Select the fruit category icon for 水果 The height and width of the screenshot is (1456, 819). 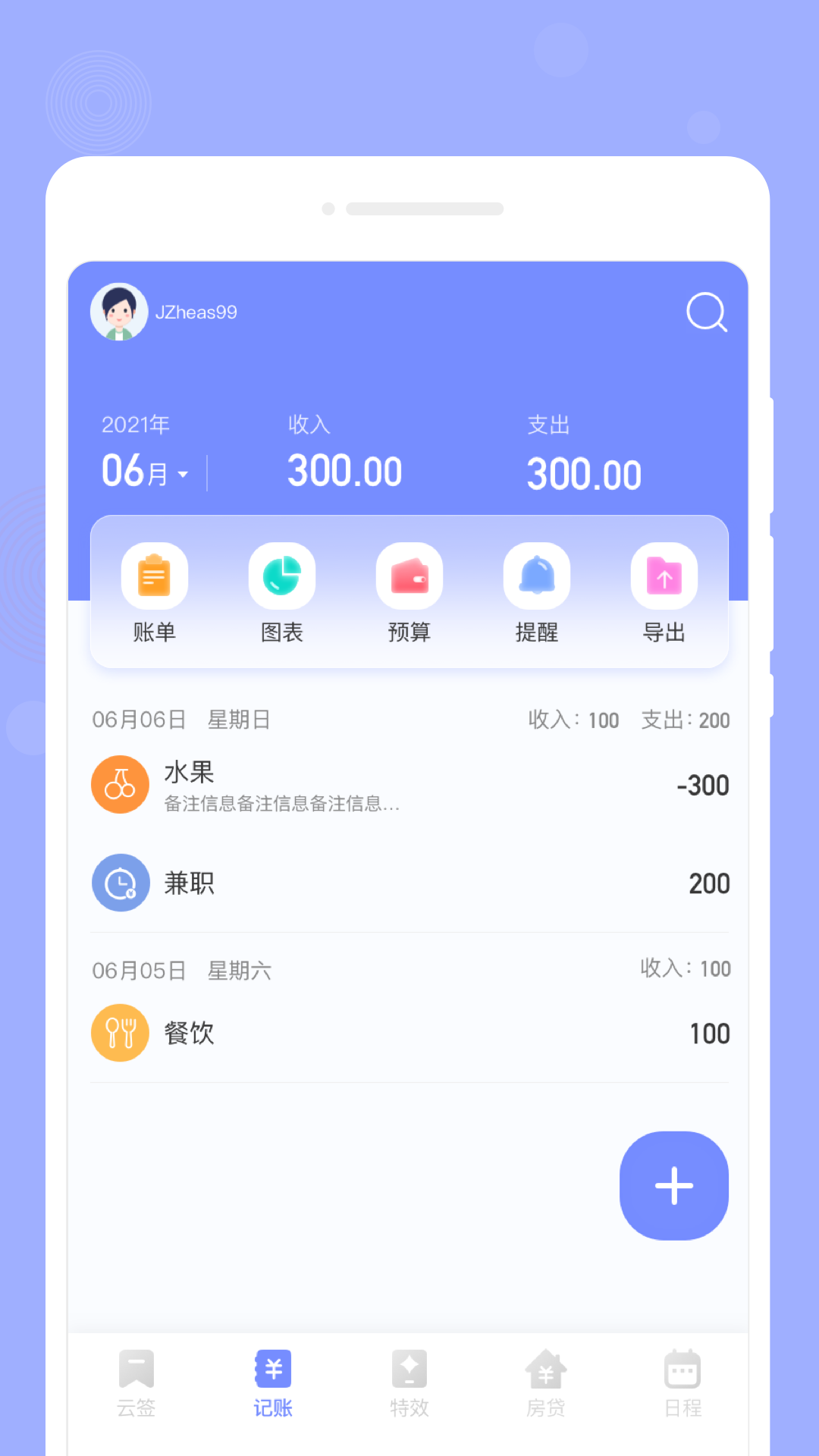point(120,784)
